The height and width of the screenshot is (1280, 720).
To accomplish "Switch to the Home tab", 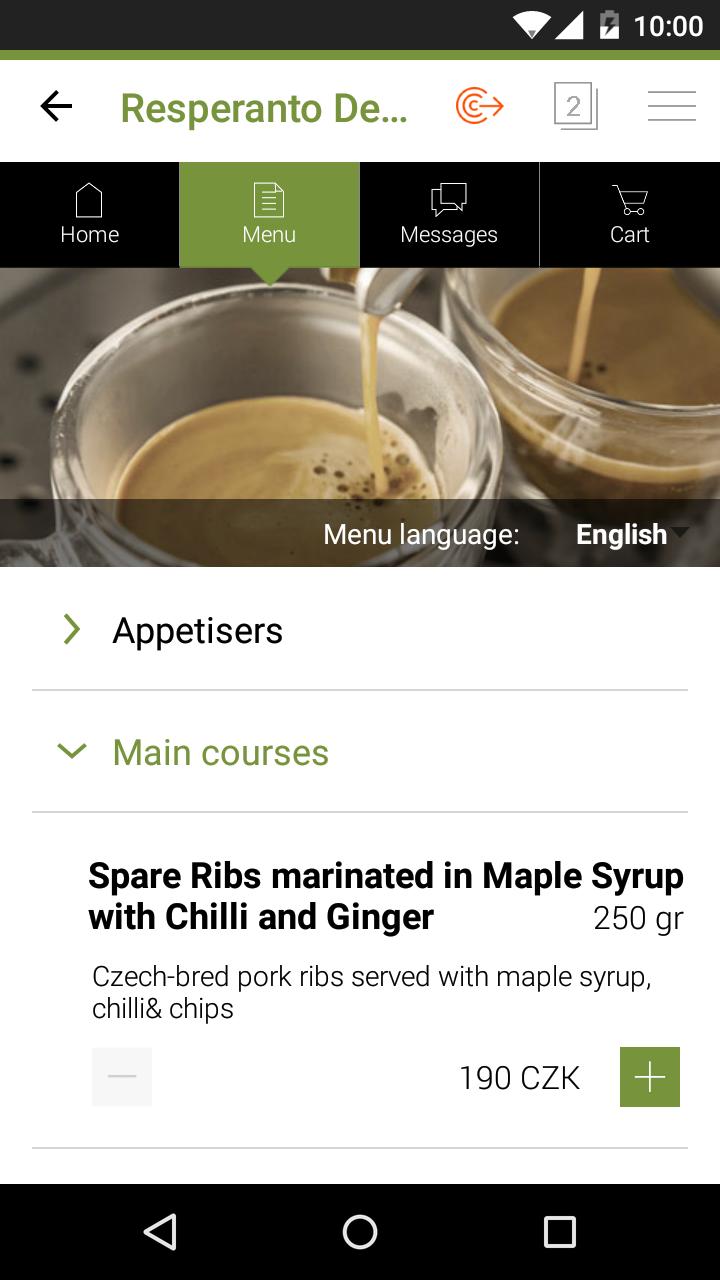I will 90,215.
